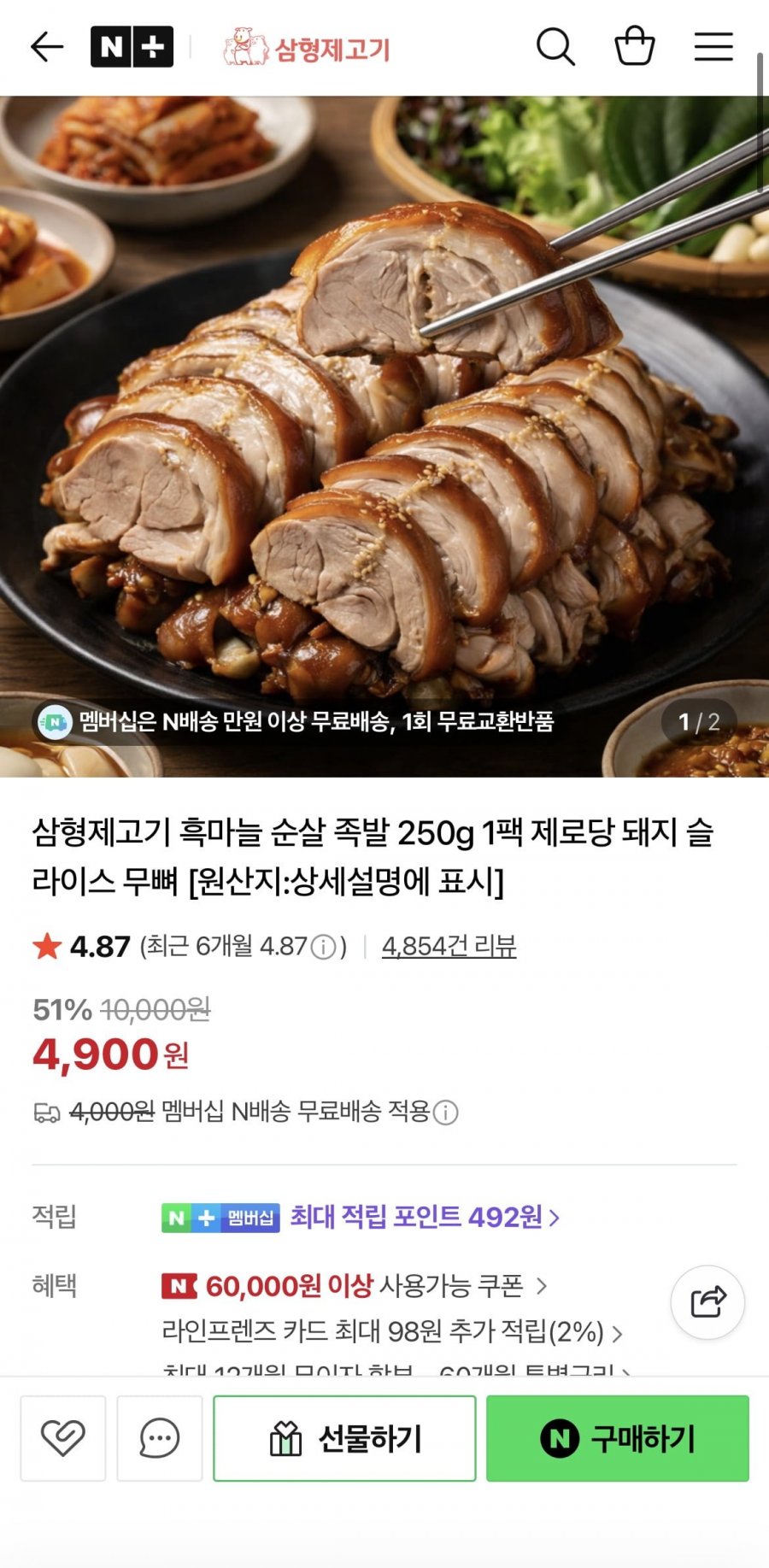Go back using the back arrow

(x=47, y=47)
